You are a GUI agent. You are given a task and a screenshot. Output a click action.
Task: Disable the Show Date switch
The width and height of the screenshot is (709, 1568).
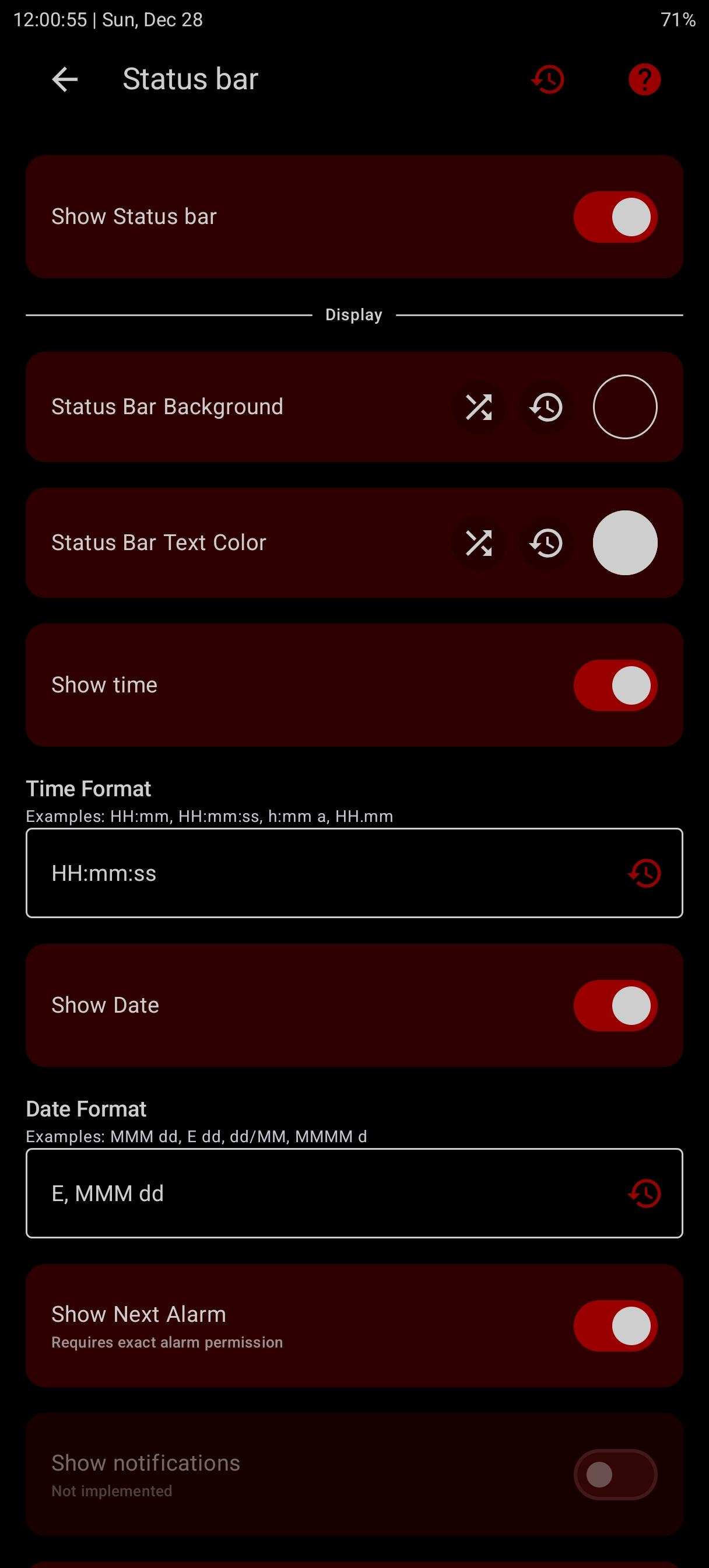(615, 1006)
